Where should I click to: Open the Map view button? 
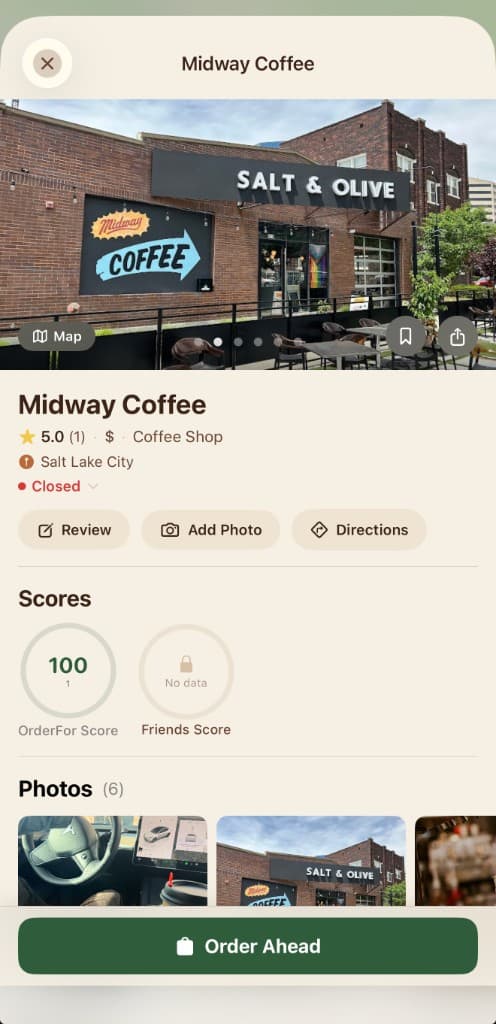(57, 336)
